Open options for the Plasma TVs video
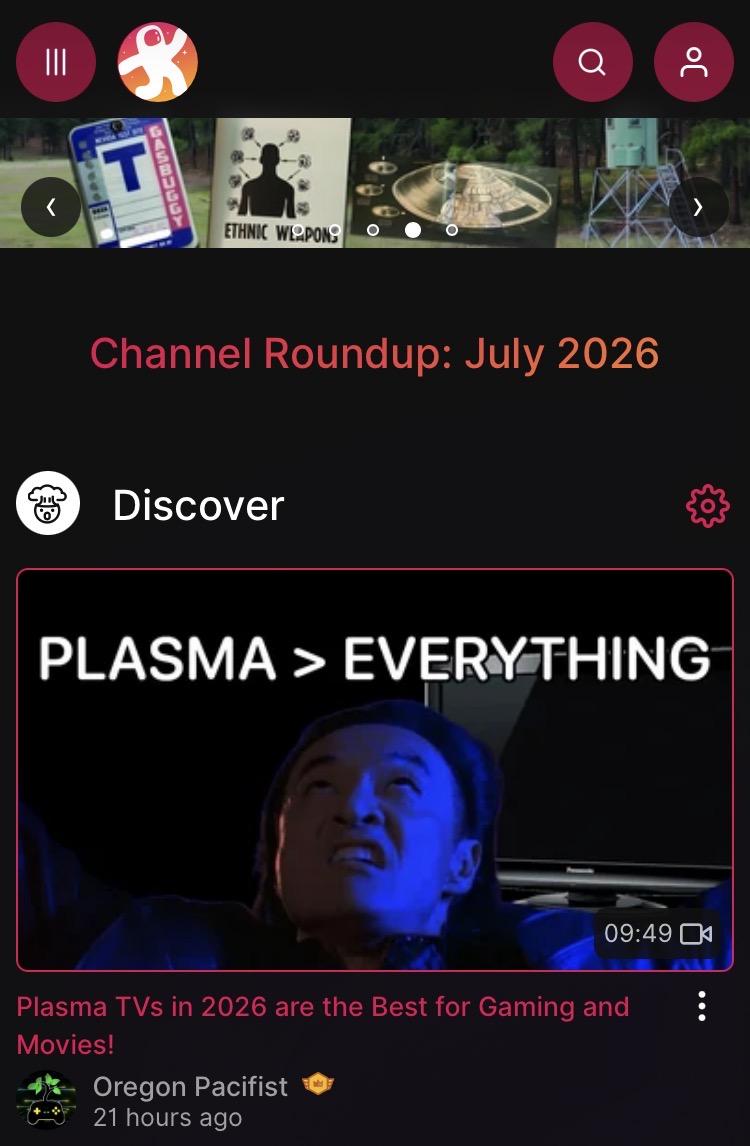The height and width of the screenshot is (1146, 750). pyautogui.click(x=702, y=1006)
